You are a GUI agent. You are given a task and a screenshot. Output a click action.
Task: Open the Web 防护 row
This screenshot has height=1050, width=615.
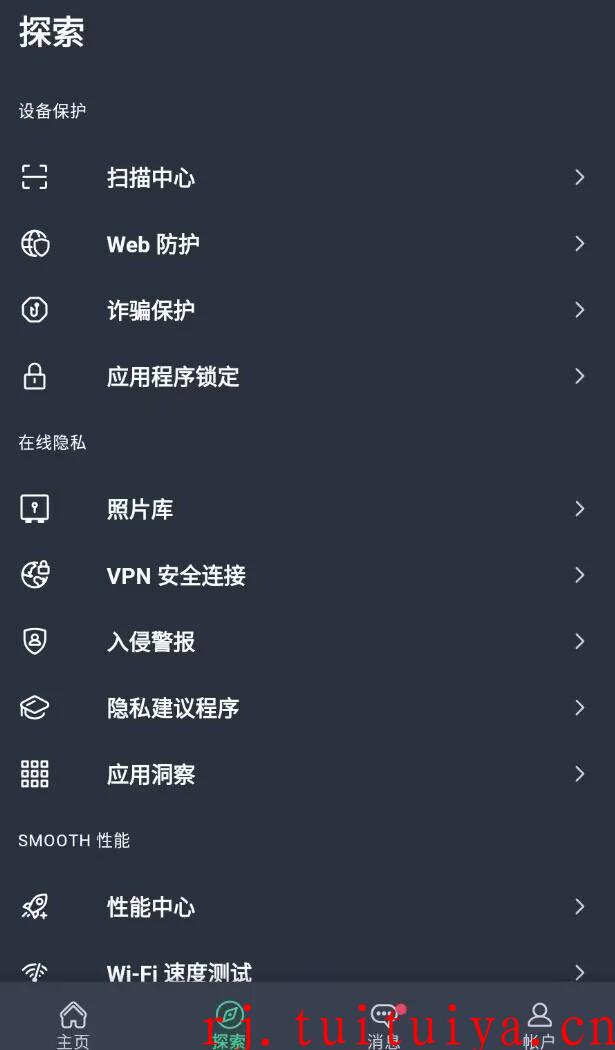[308, 244]
